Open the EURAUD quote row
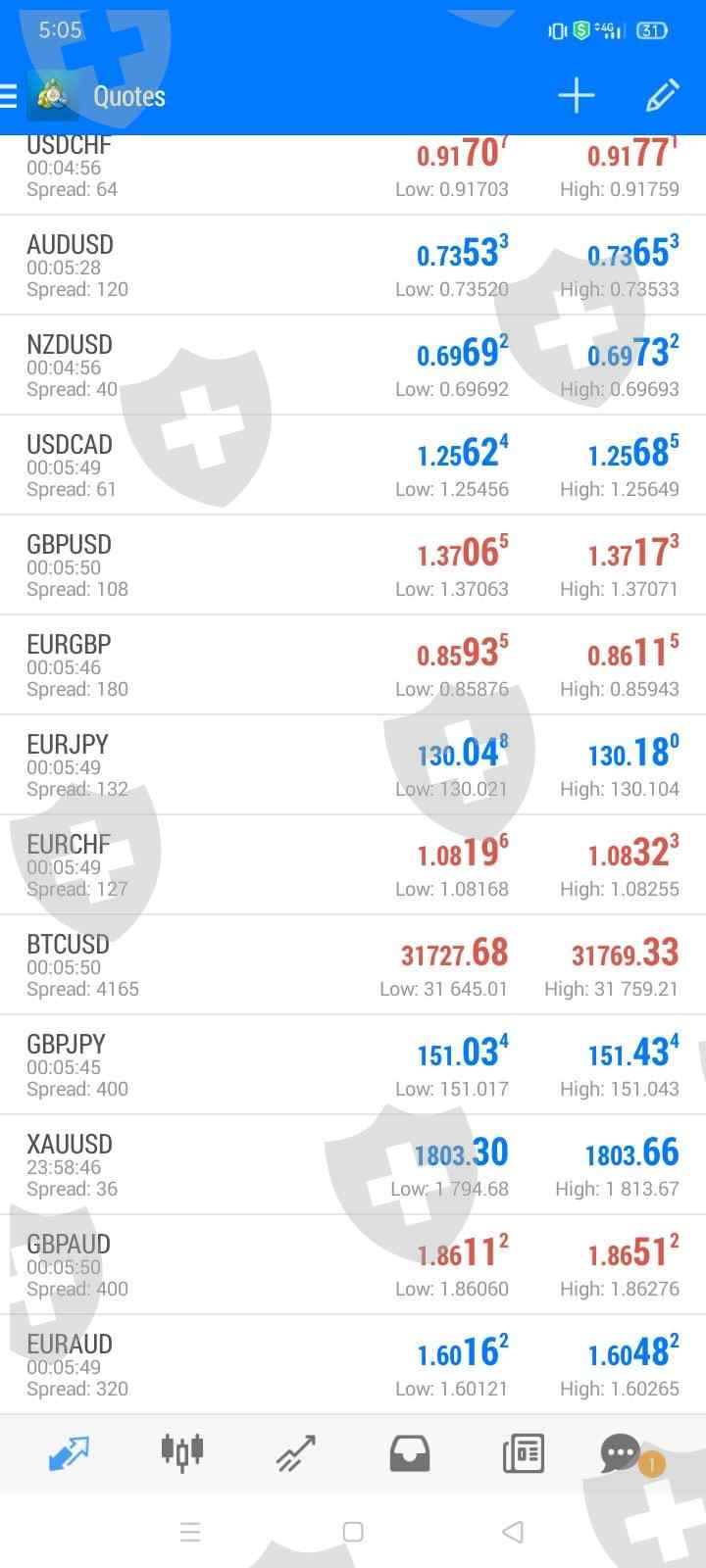 (x=353, y=1365)
